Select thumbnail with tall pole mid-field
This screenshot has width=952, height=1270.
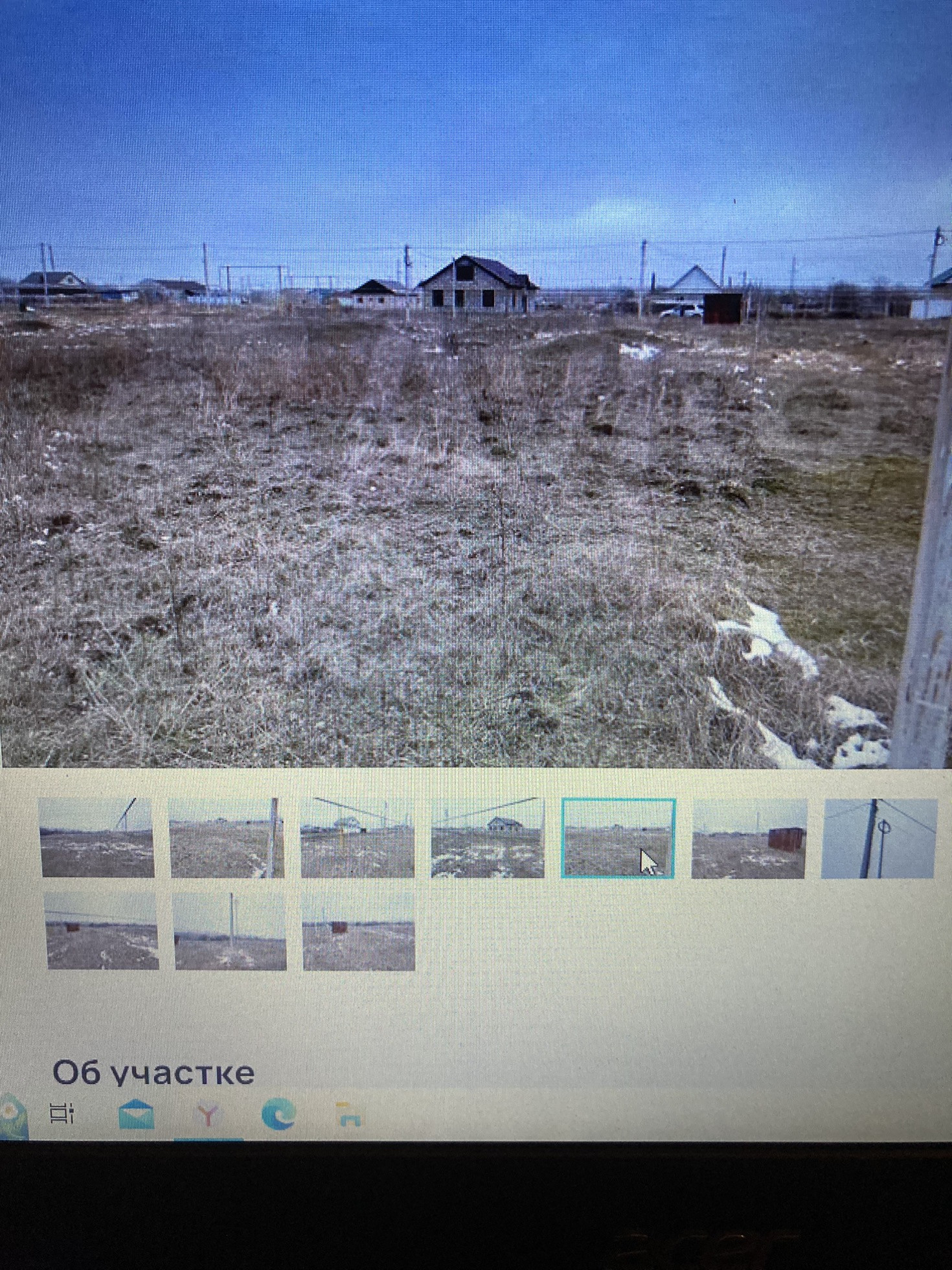[x=231, y=931]
